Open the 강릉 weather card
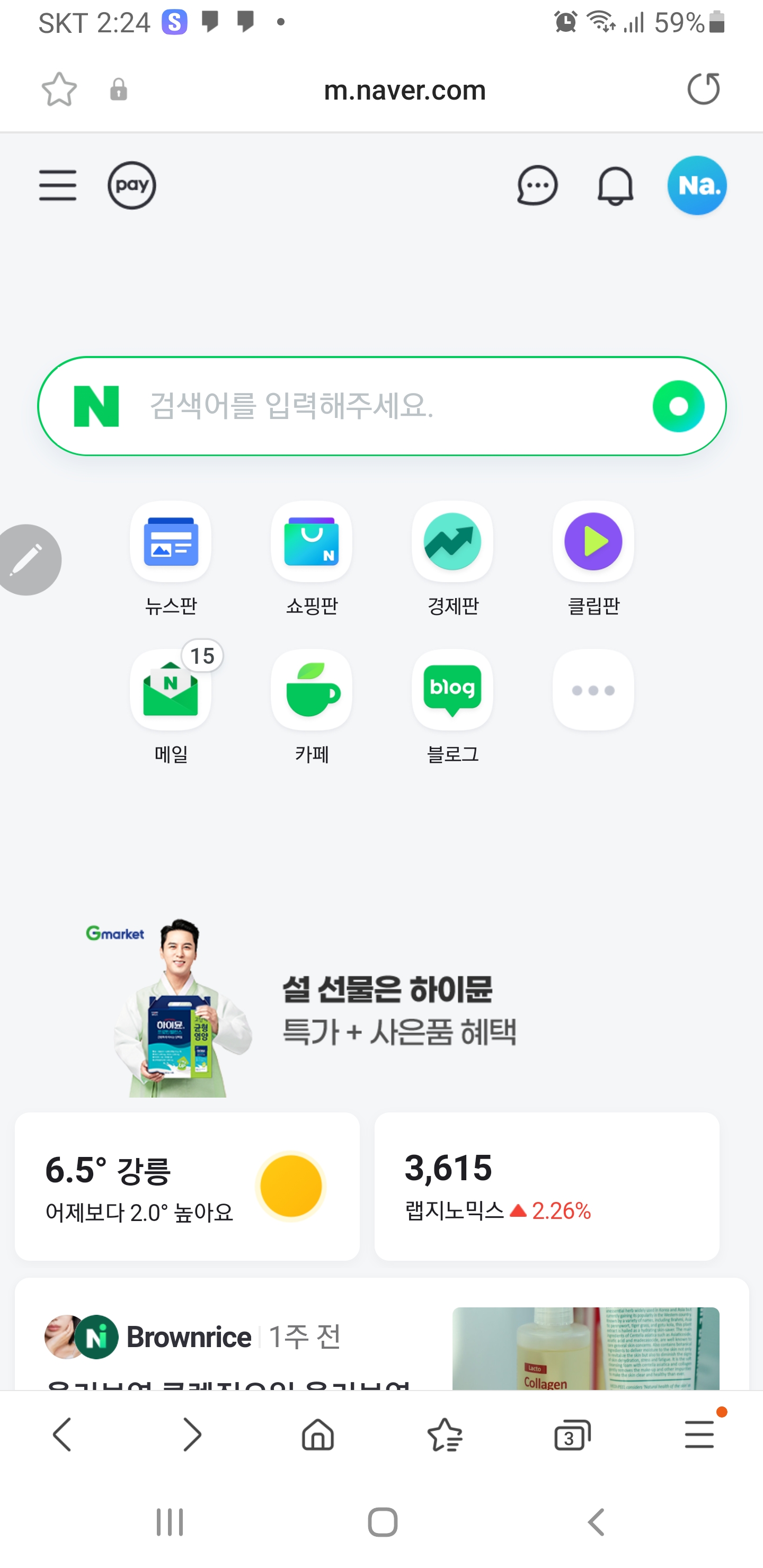This screenshot has width=763, height=1568. (187, 1187)
